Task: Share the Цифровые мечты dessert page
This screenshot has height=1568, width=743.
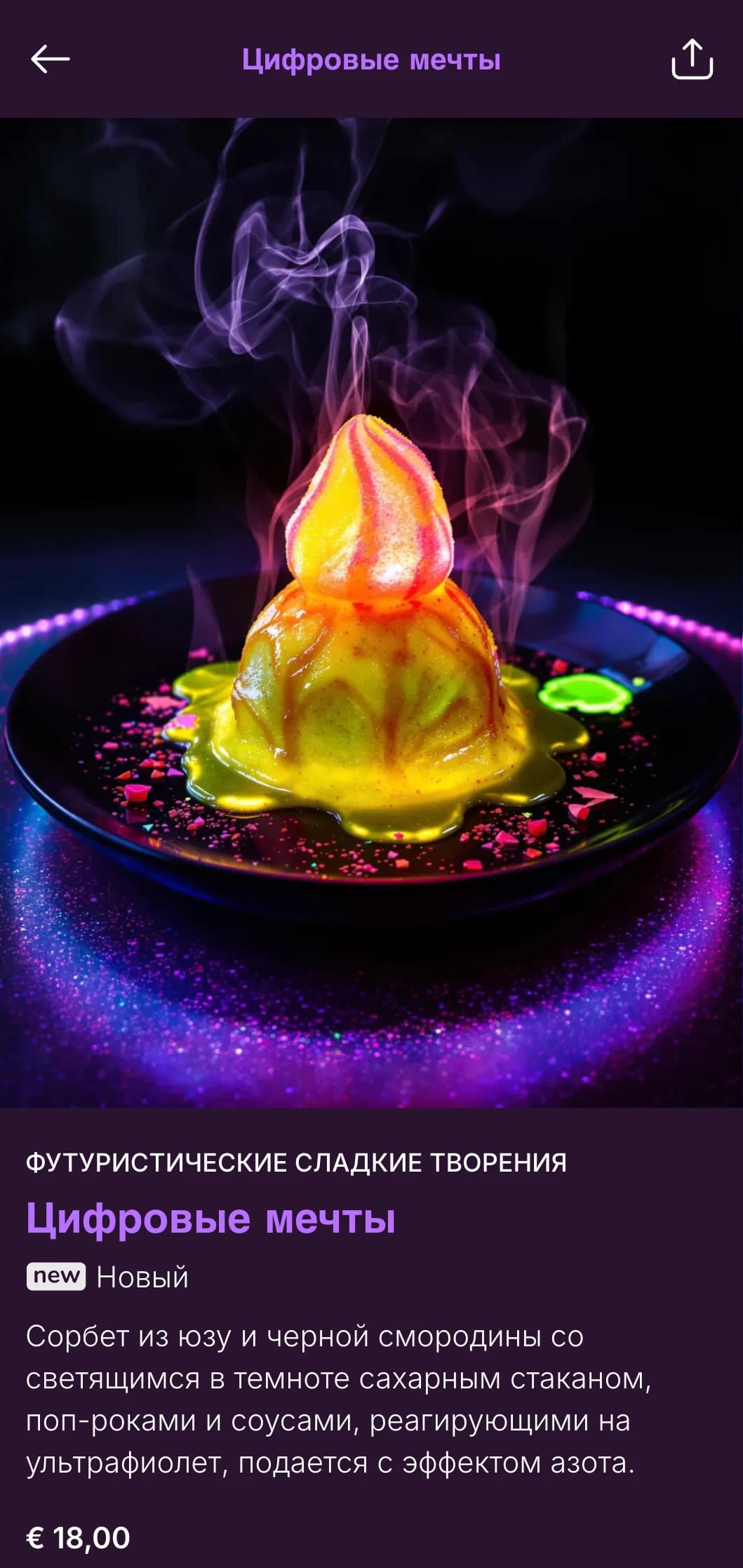Action: pyautogui.click(x=692, y=59)
